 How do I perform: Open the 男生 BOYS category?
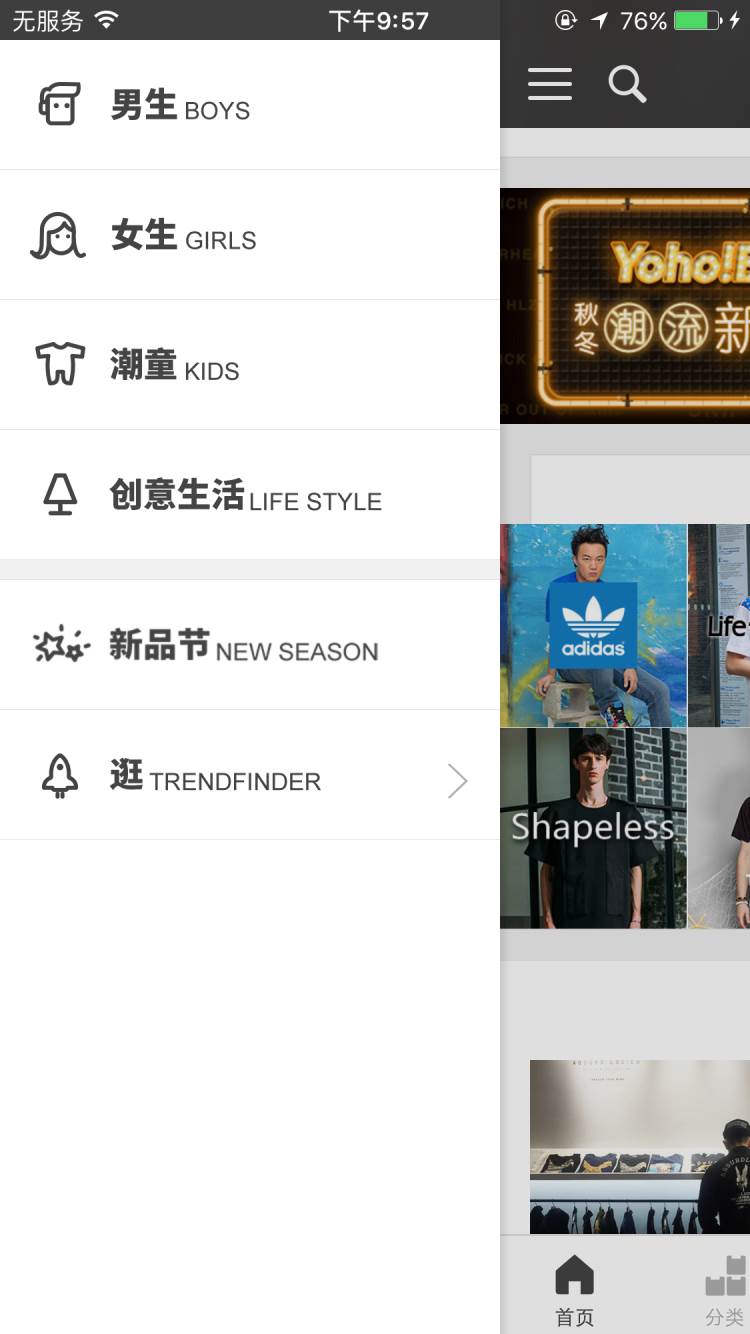click(x=250, y=105)
